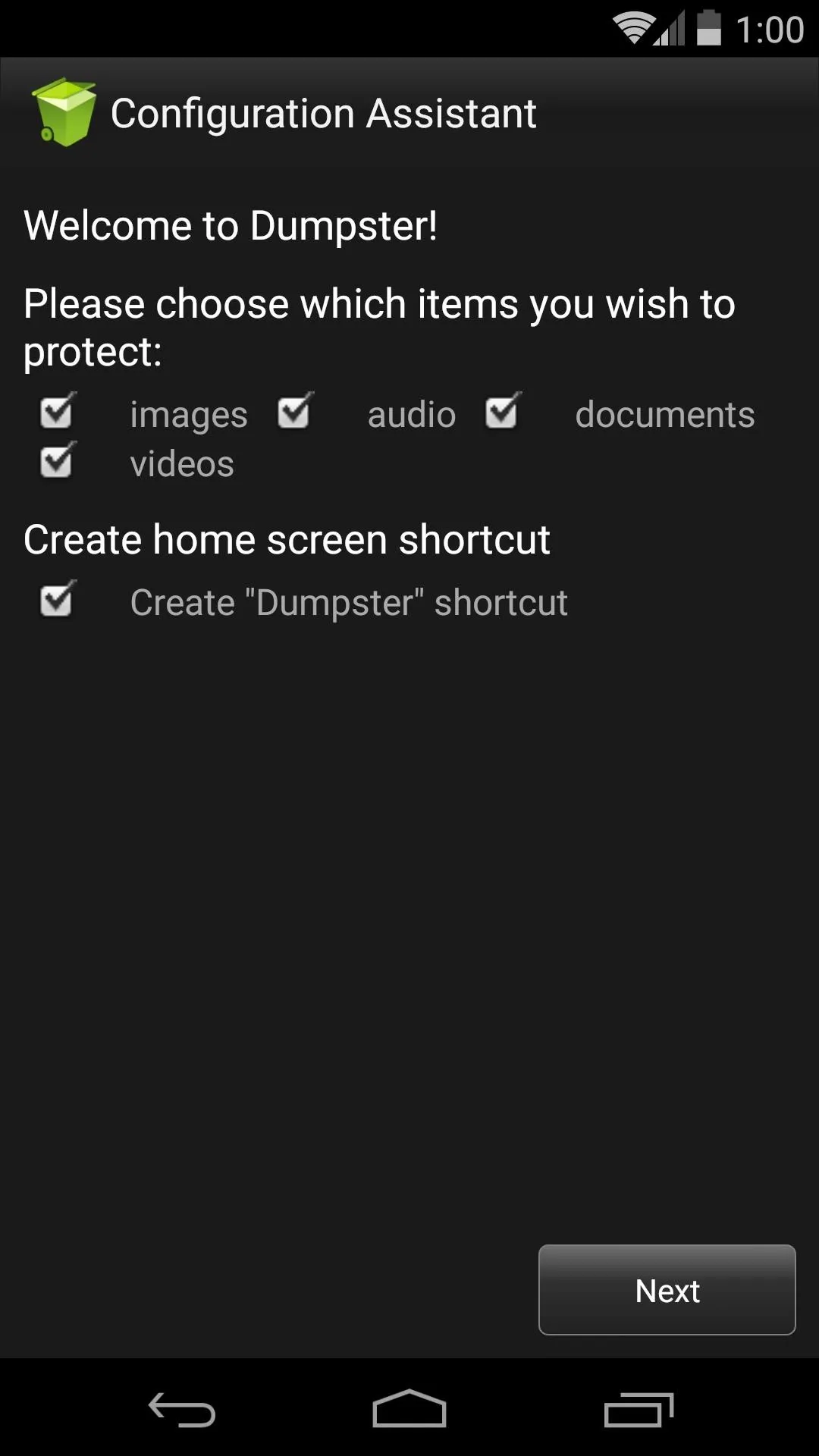Viewport: 819px width, 1456px height.
Task: Toggle Create "Dumpster" shortcut checkbox
Action: click(57, 601)
